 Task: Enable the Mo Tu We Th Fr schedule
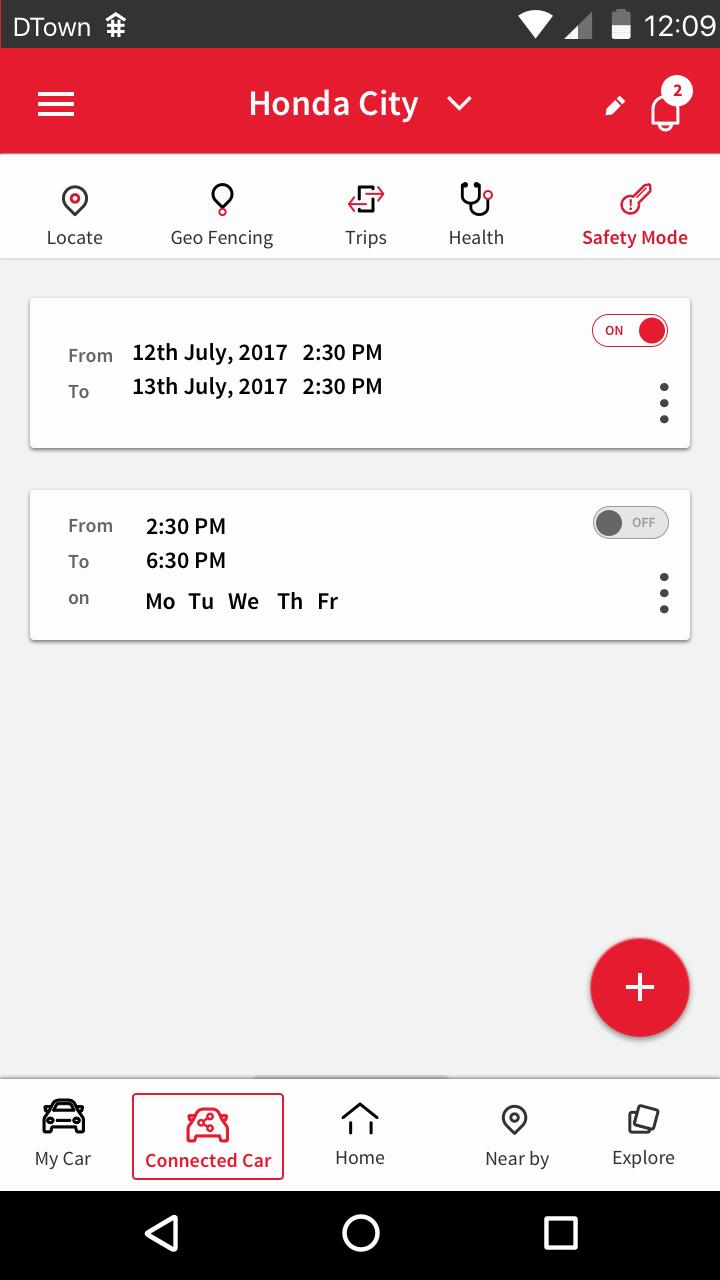pyautogui.click(x=630, y=523)
